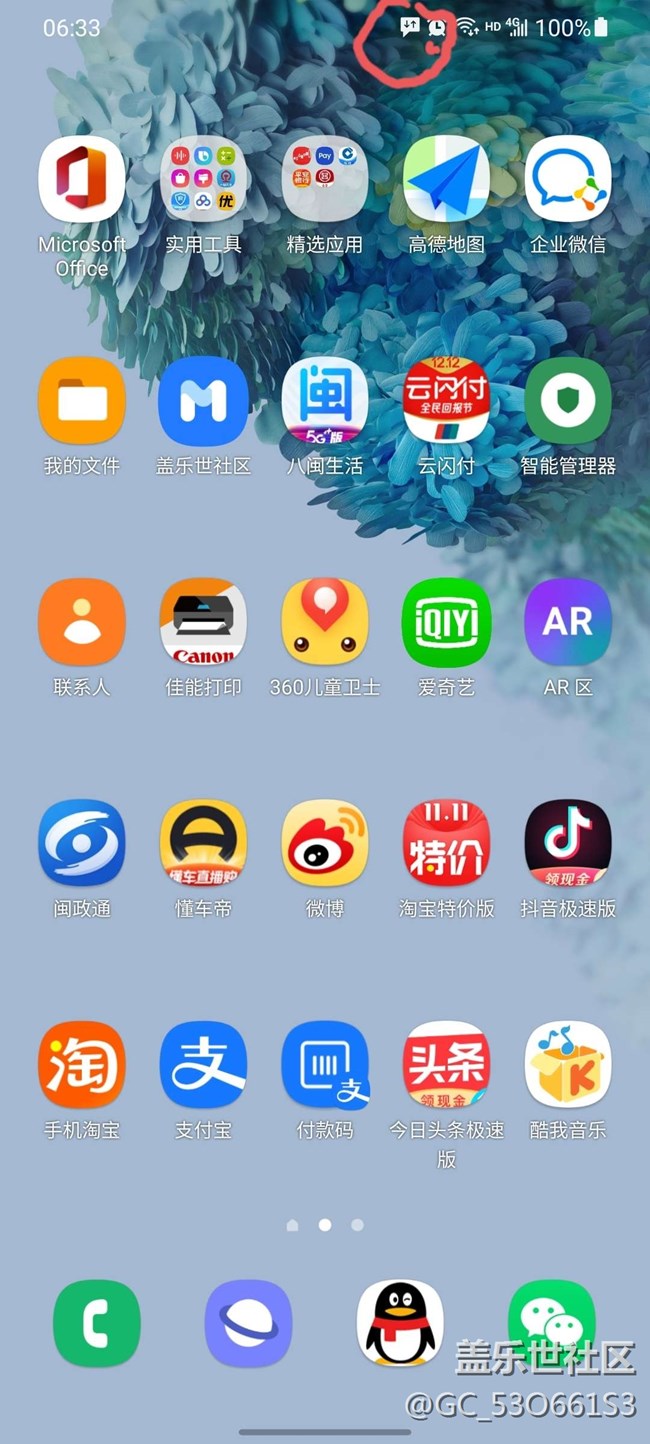The width and height of the screenshot is (650, 1444).
Task: Open Microsoft Office app
Action: coord(82,179)
